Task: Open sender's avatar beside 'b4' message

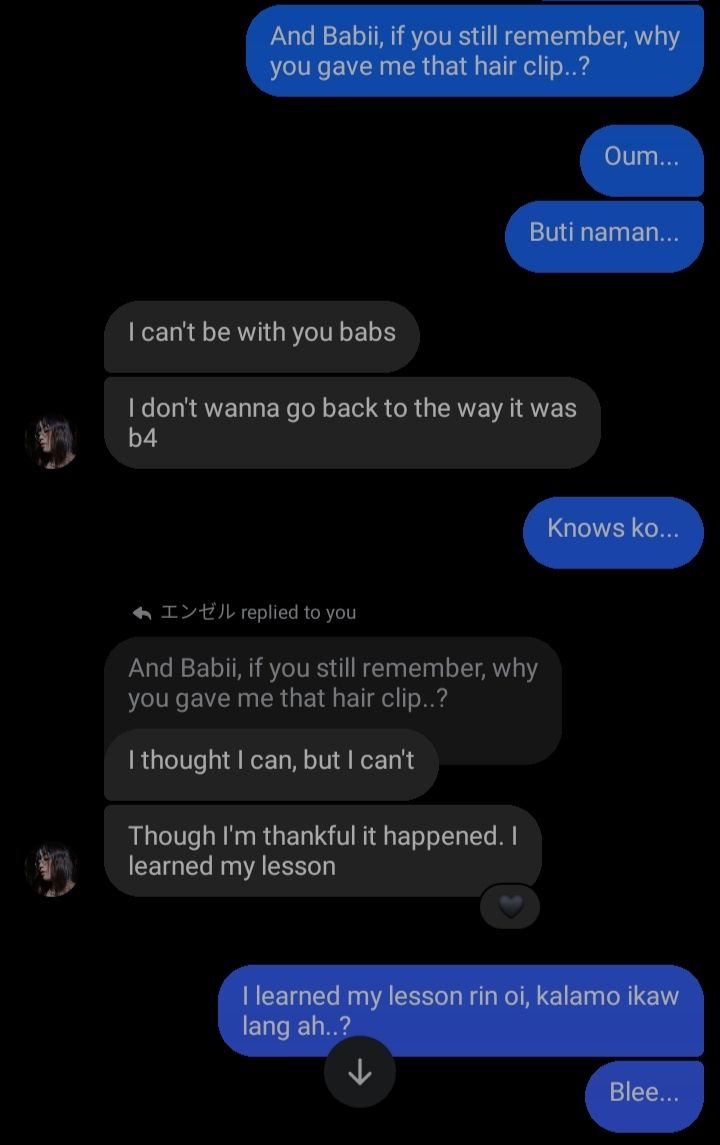Action: pyautogui.click(x=51, y=442)
